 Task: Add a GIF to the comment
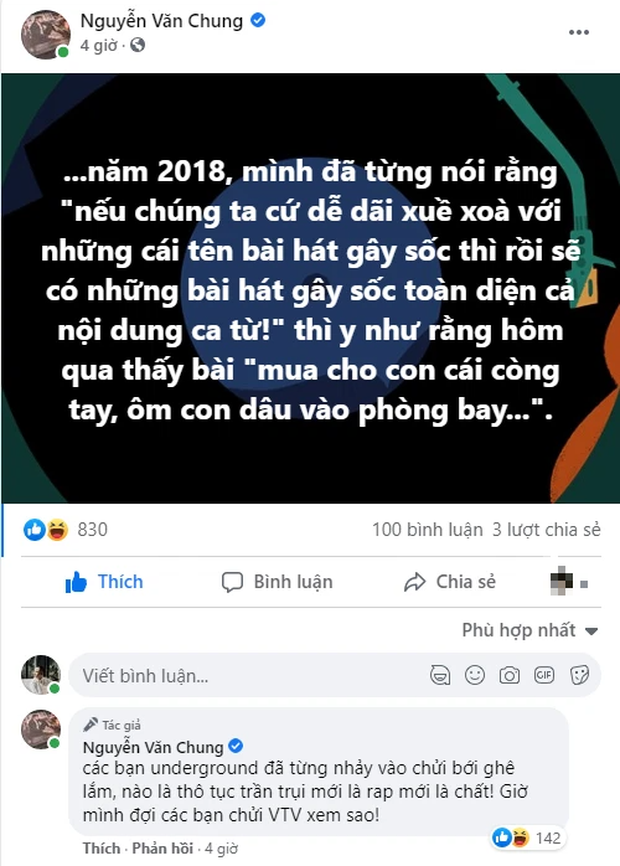coord(544,675)
